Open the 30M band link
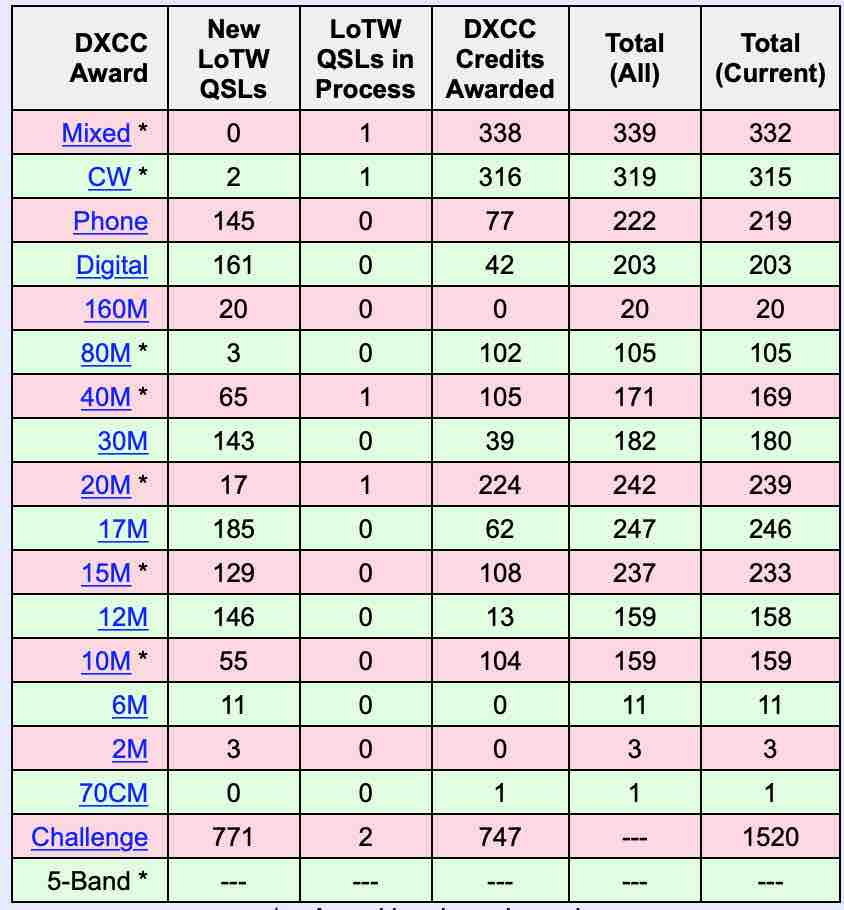The image size is (844, 910). pyautogui.click(x=122, y=441)
